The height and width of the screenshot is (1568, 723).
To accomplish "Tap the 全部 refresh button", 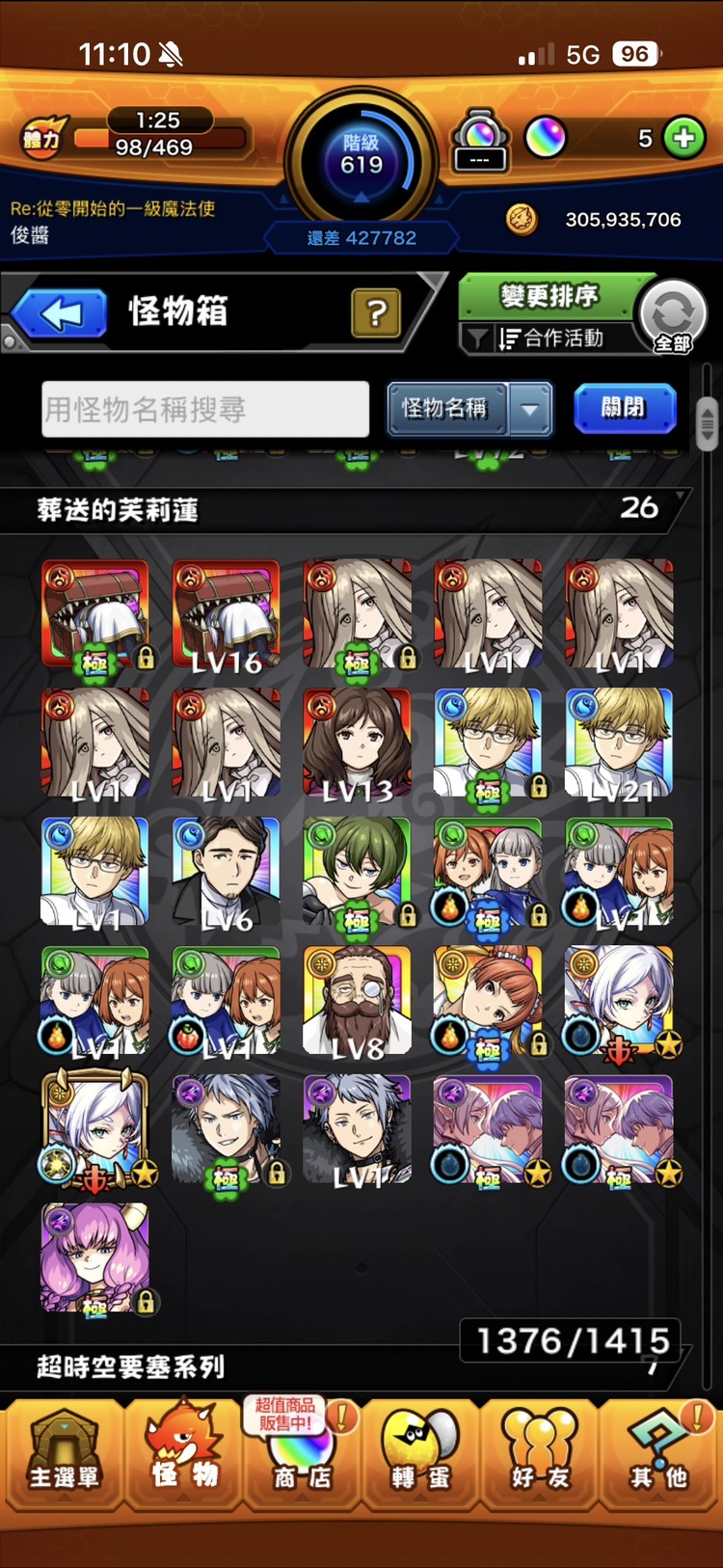I will coord(673,316).
